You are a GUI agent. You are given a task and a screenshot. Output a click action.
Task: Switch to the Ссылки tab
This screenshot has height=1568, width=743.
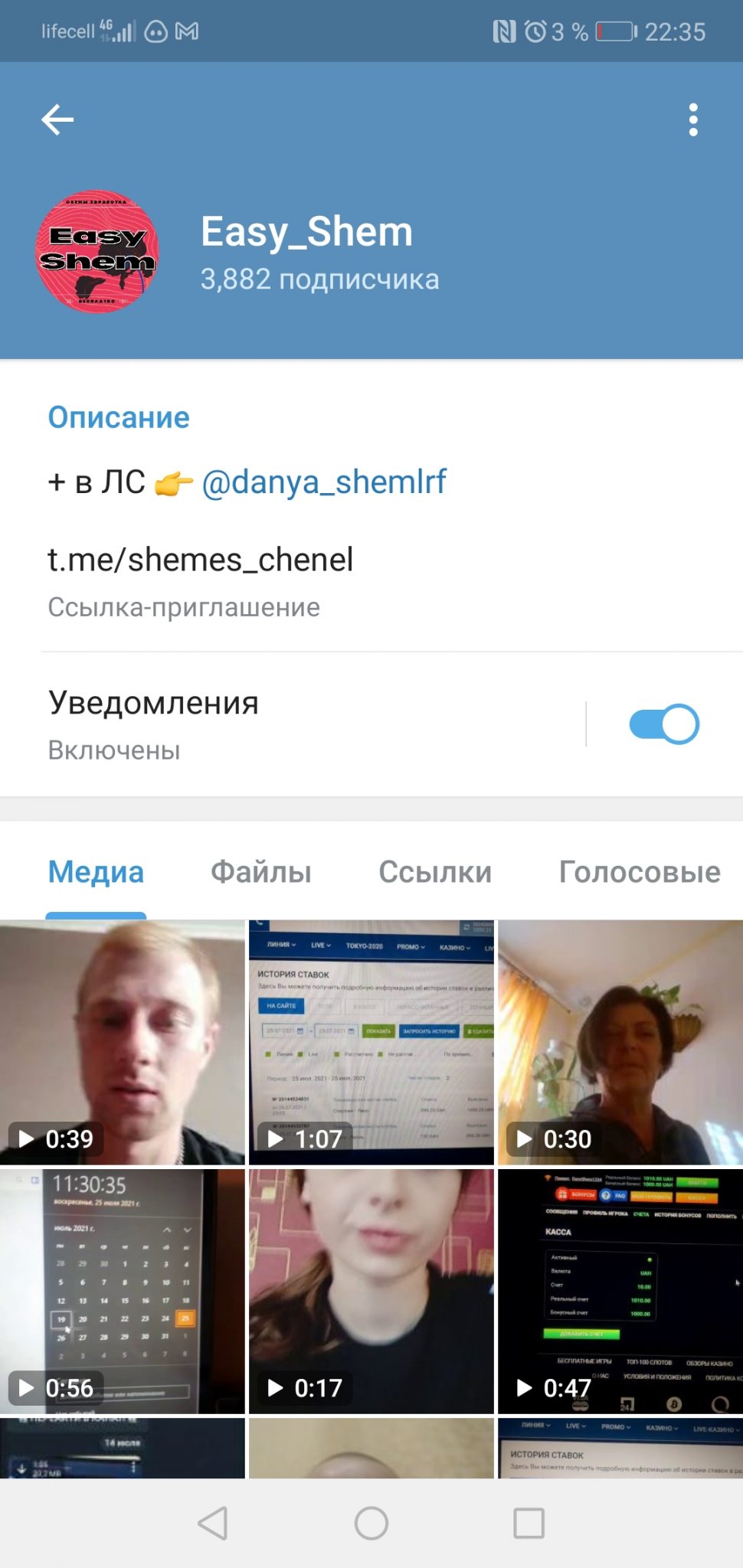[x=435, y=872]
